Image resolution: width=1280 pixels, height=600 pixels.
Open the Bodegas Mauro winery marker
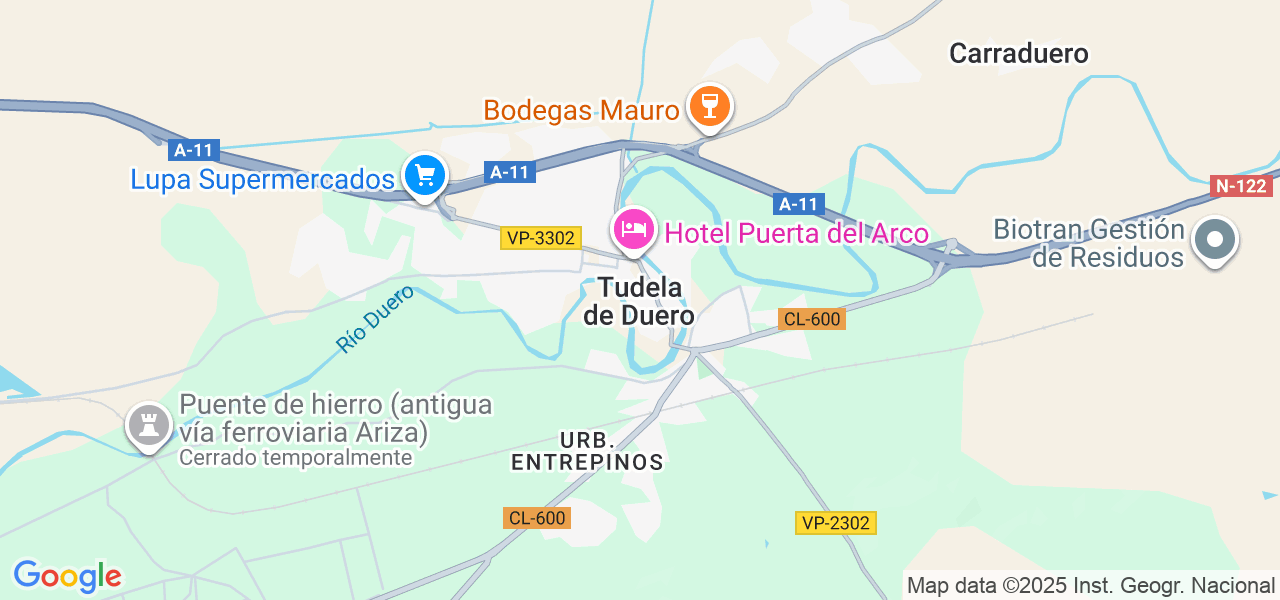pyautogui.click(x=710, y=105)
